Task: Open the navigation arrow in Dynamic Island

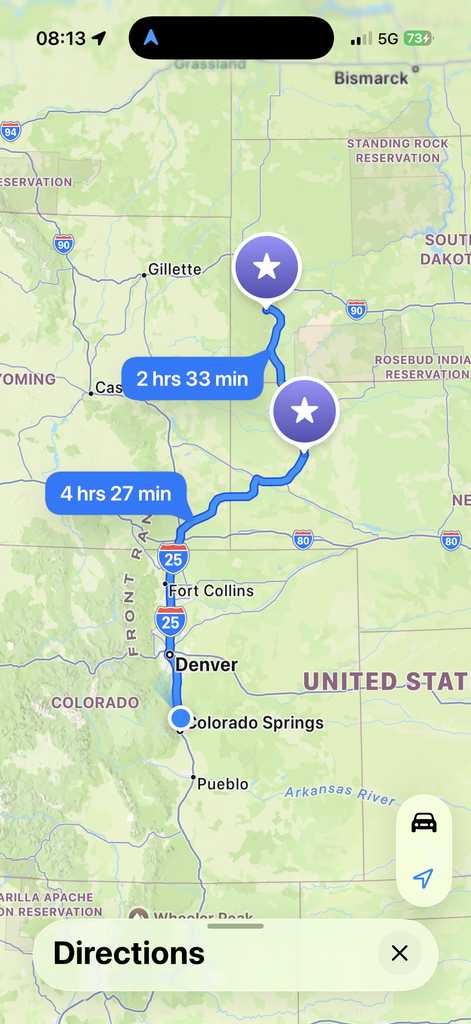Action: 151,38
